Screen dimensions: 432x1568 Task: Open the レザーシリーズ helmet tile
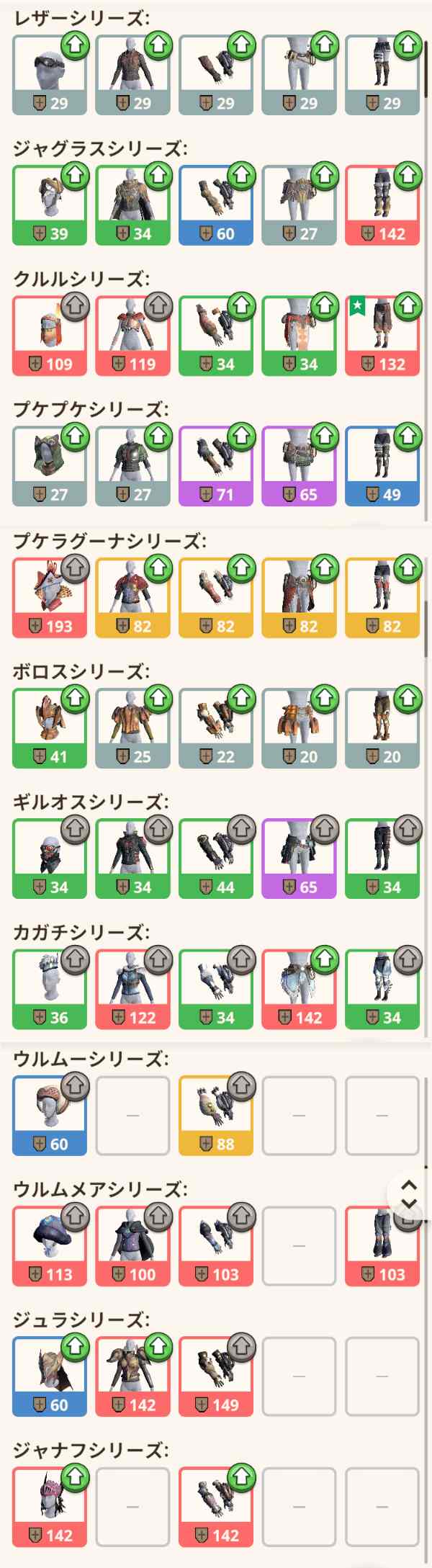coord(49,75)
